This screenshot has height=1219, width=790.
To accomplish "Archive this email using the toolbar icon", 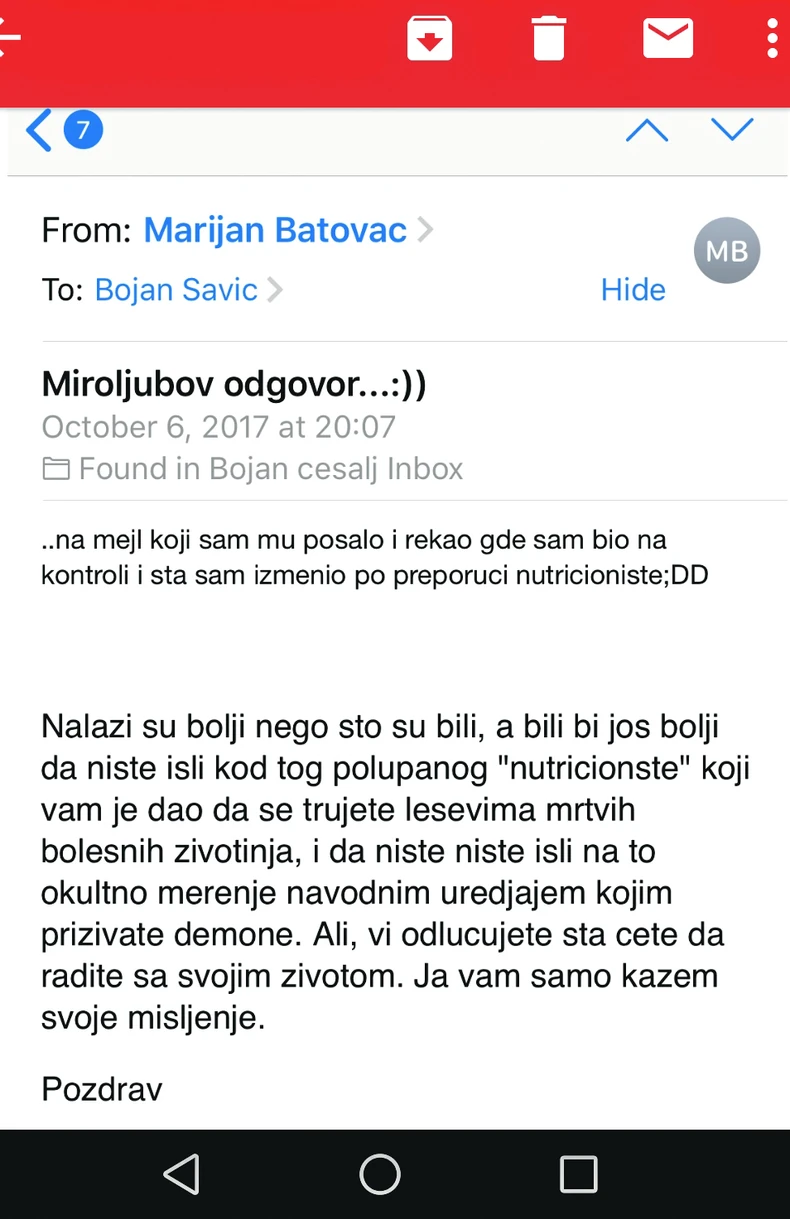I will point(429,38).
